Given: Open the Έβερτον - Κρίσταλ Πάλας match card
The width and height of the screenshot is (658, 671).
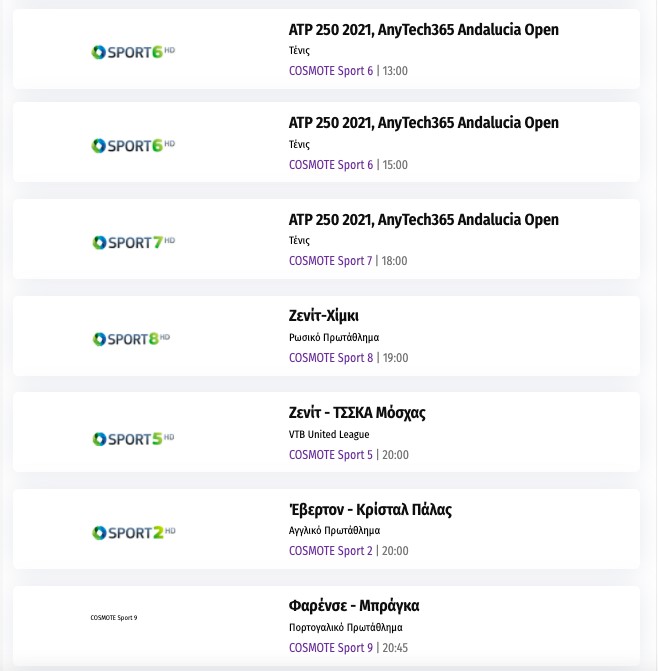Looking at the screenshot, I should point(370,510).
